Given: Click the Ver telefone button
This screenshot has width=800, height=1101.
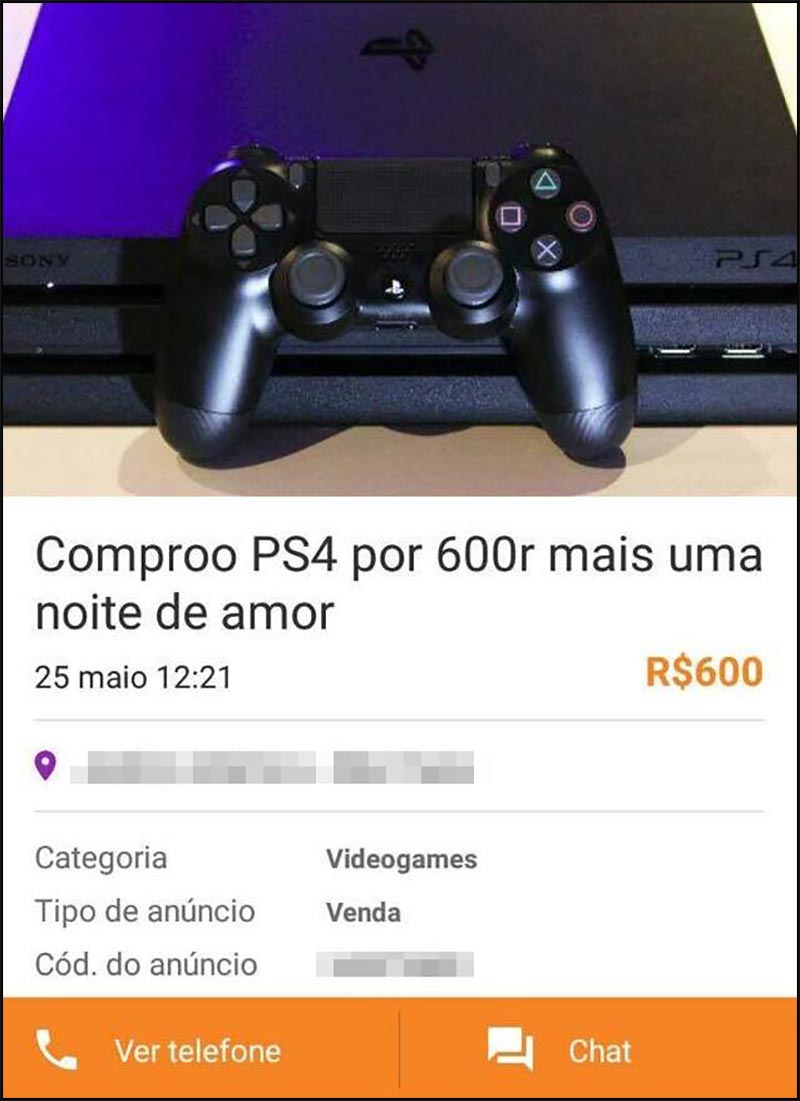Looking at the screenshot, I should (x=190, y=1051).
